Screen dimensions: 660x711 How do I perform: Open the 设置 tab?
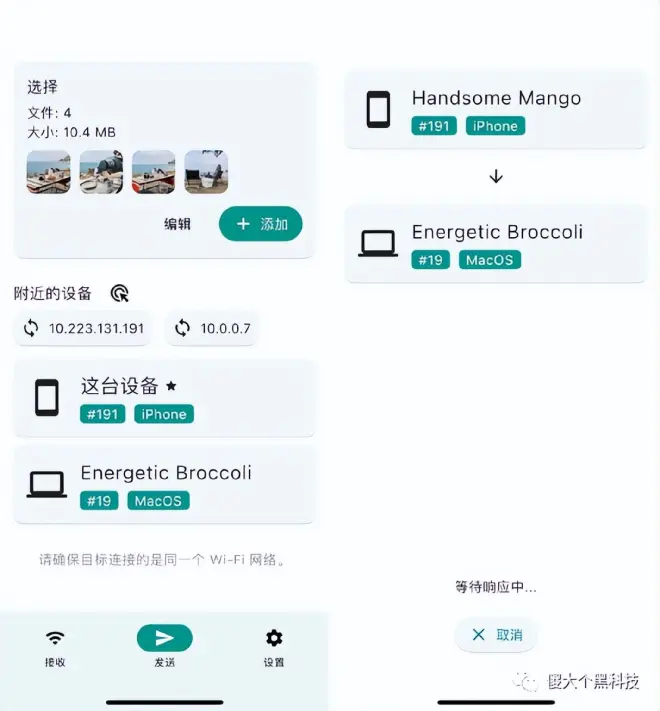[273, 647]
